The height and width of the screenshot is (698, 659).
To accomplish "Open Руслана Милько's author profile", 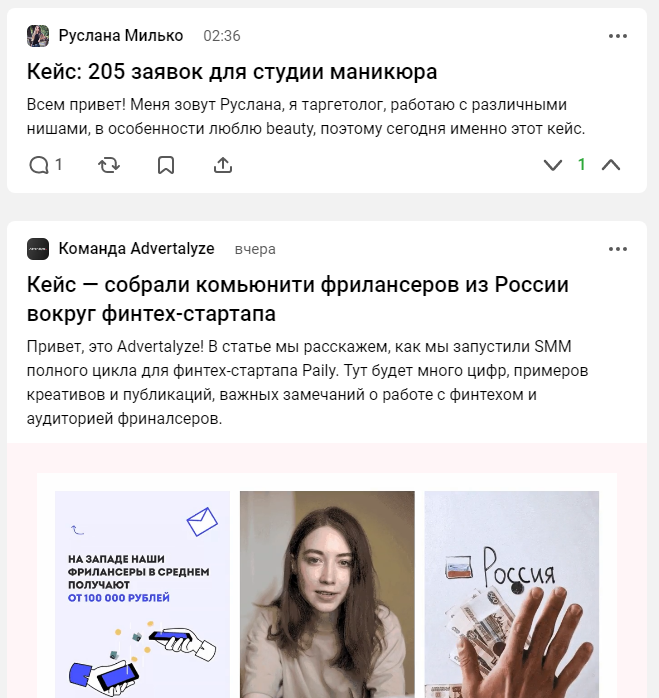I will [x=120, y=36].
